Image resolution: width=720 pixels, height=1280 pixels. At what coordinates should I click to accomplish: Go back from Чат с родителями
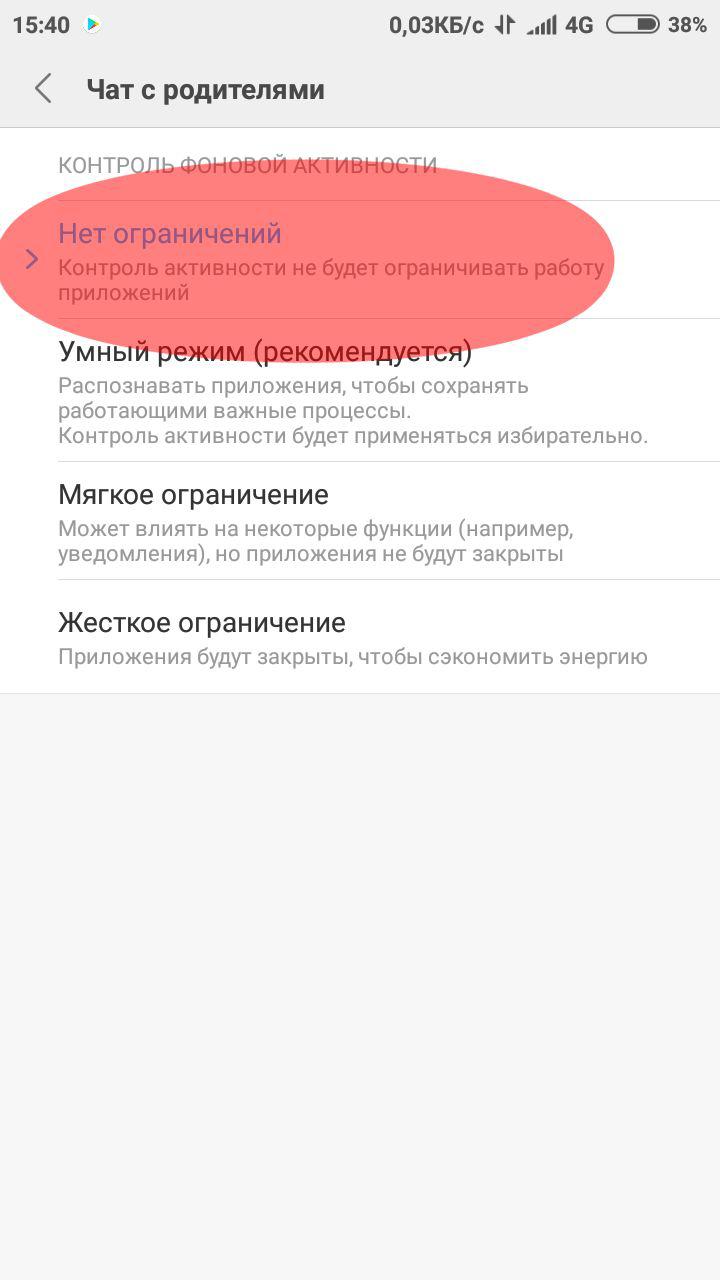[x=43, y=89]
